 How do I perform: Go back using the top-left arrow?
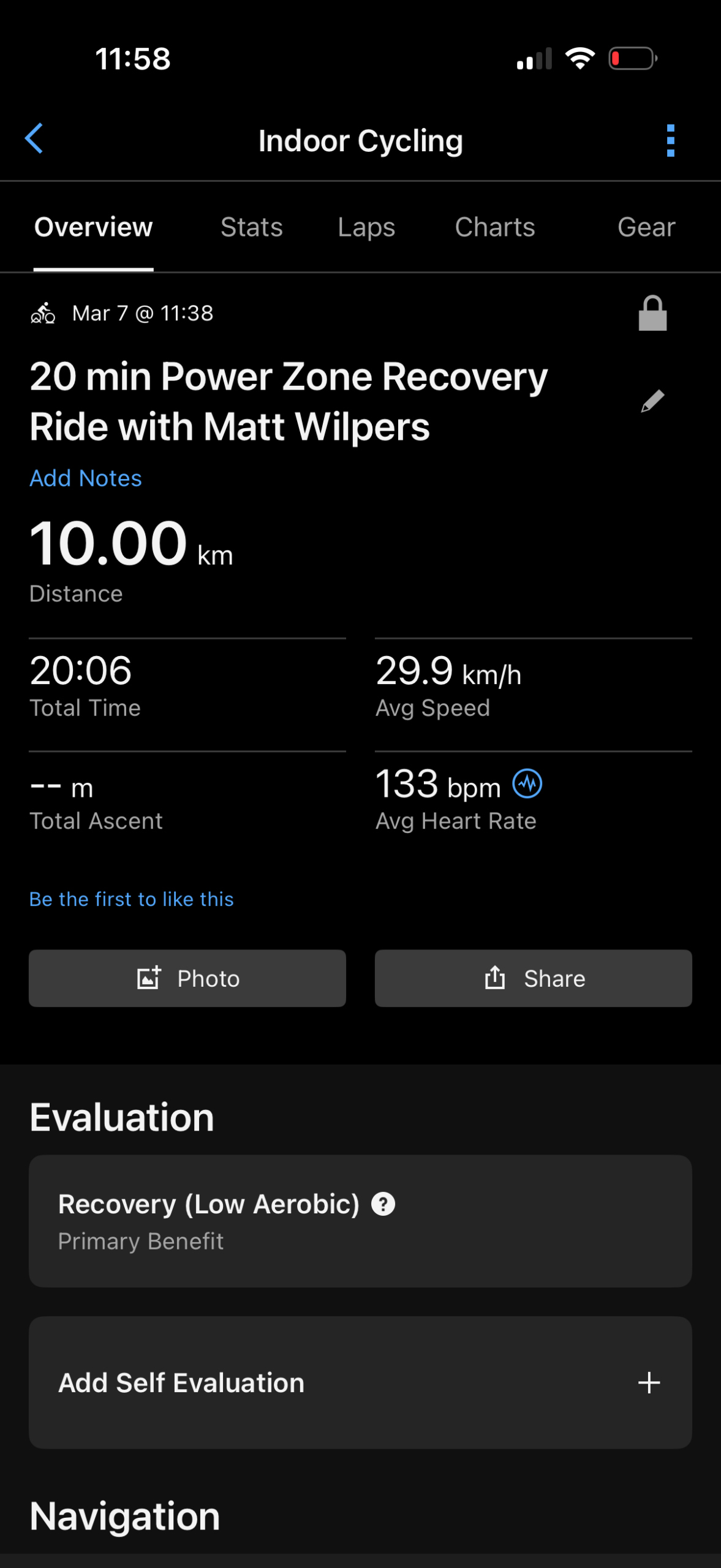(x=34, y=139)
